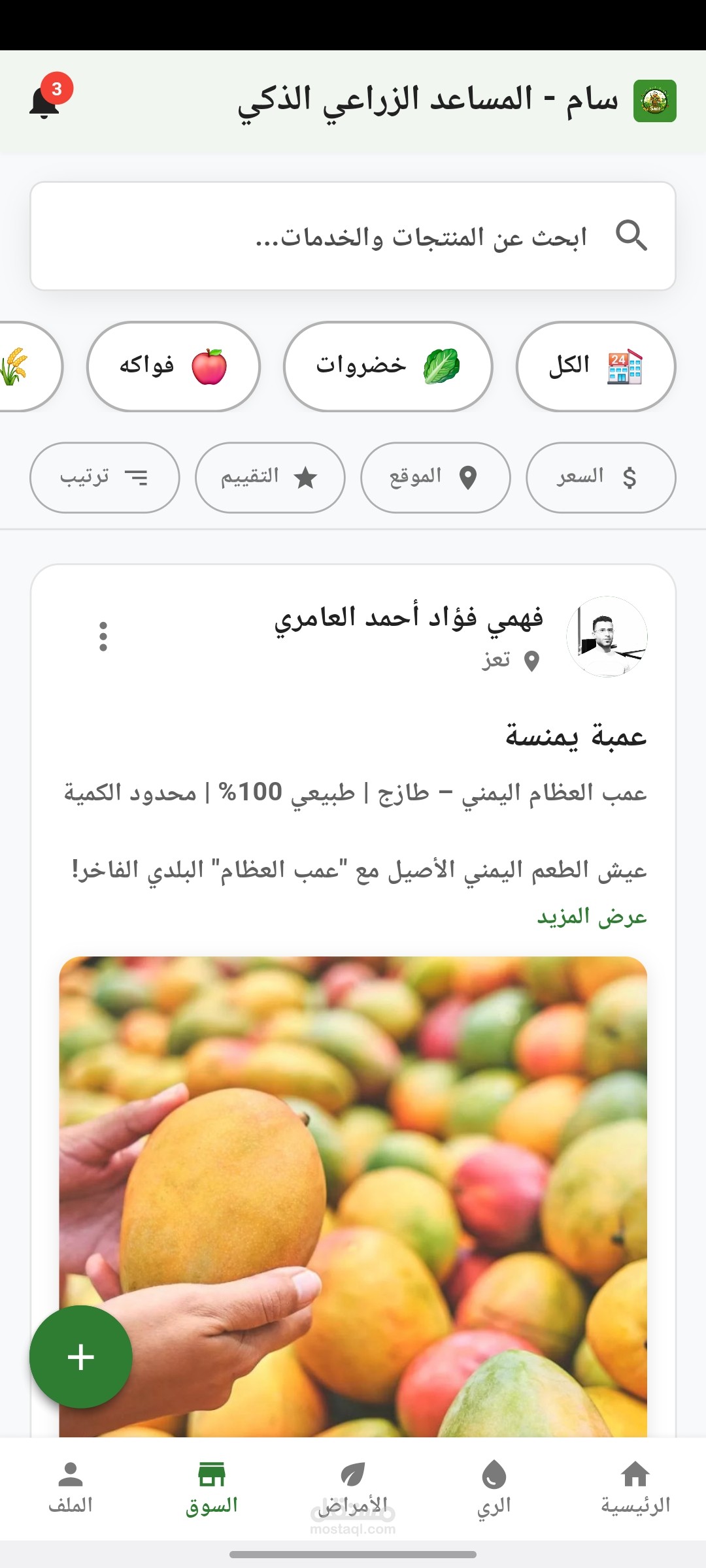
Task: Select the الكل category chip
Action: (x=596, y=367)
